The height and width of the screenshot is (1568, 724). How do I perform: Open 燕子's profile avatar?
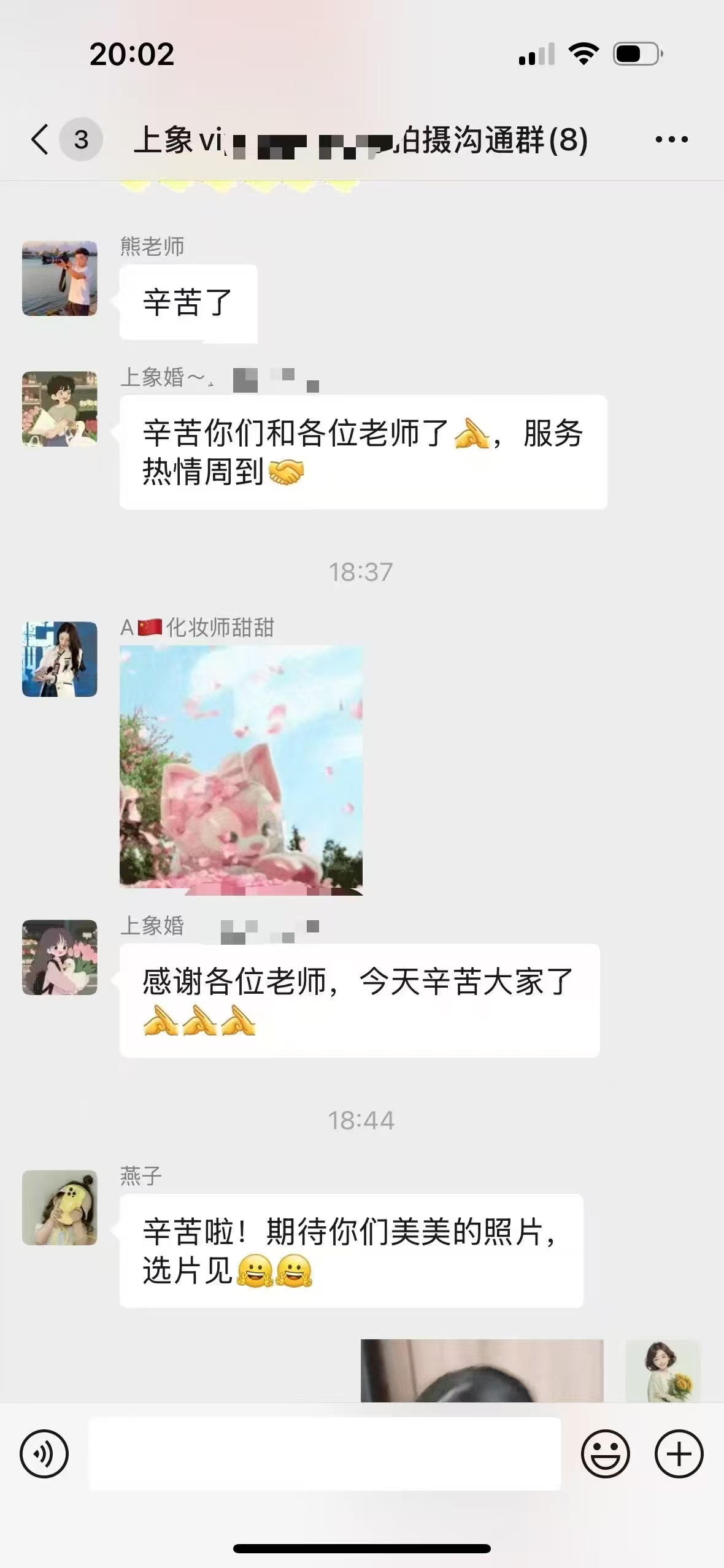pos(60,1207)
